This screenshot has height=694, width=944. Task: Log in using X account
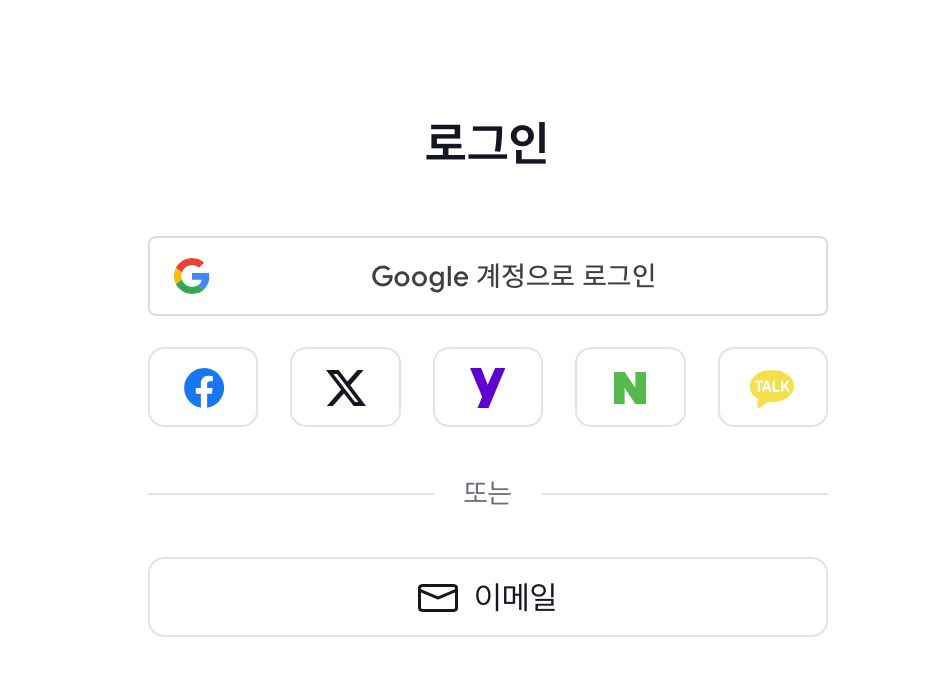click(345, 387)
